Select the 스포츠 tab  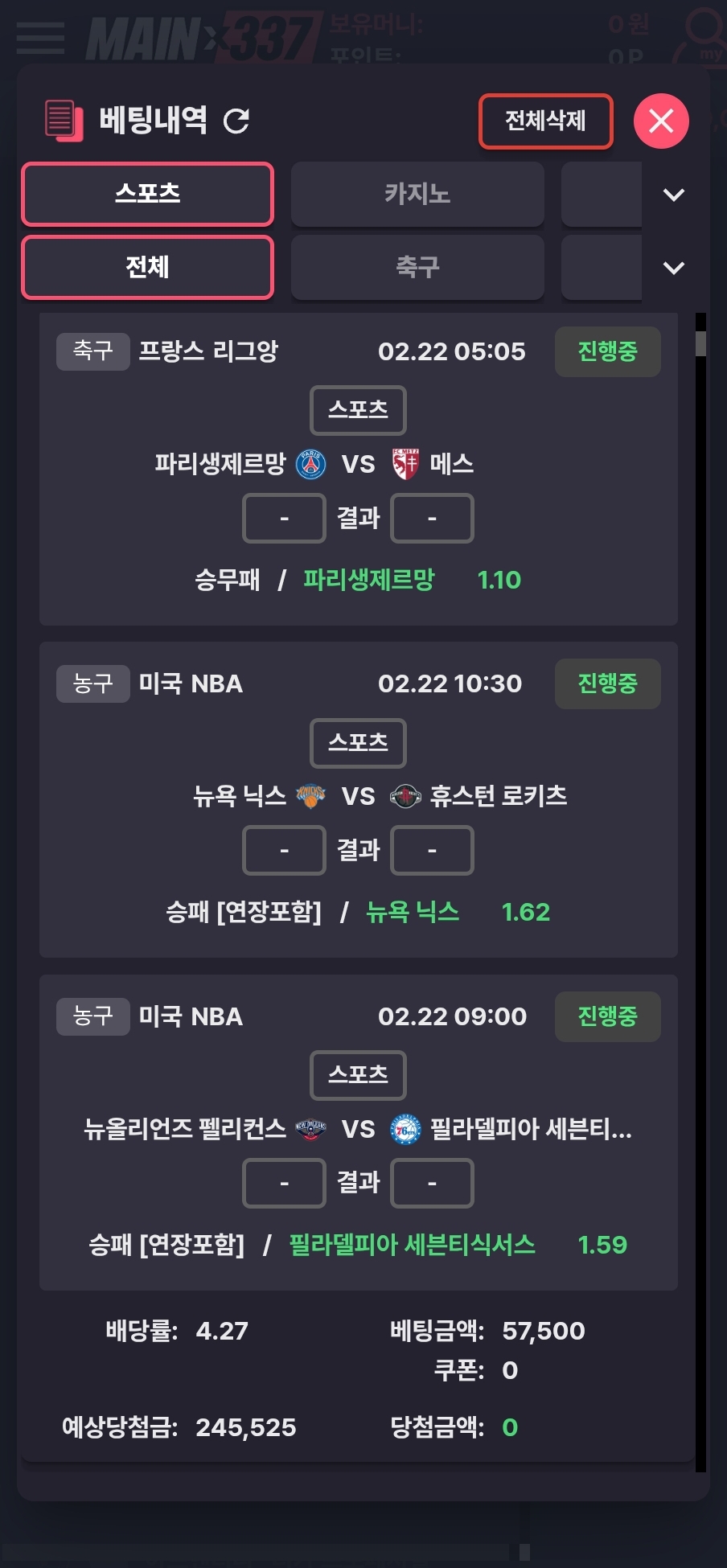(x=148, y=194)
